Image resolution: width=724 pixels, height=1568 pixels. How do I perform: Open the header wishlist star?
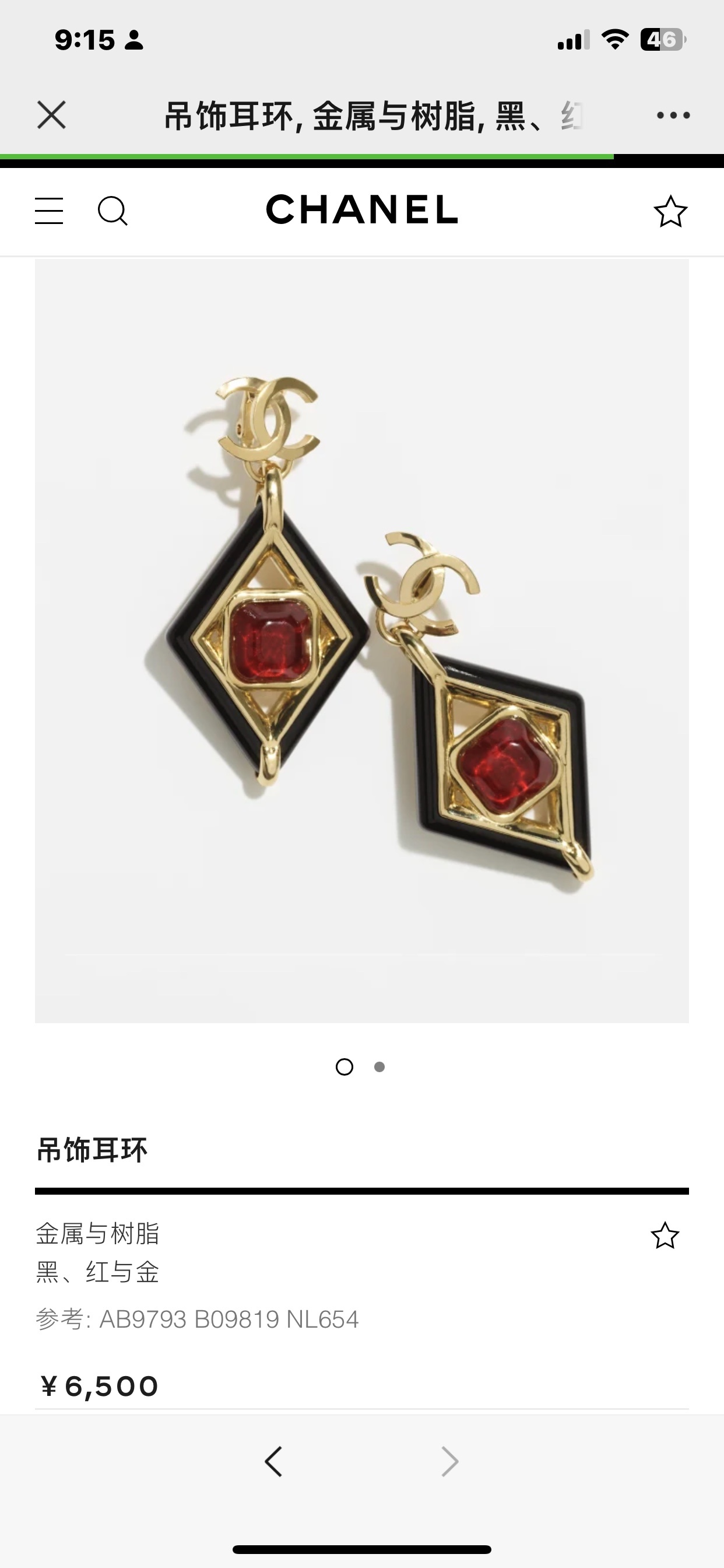click(x=670, y=211)
